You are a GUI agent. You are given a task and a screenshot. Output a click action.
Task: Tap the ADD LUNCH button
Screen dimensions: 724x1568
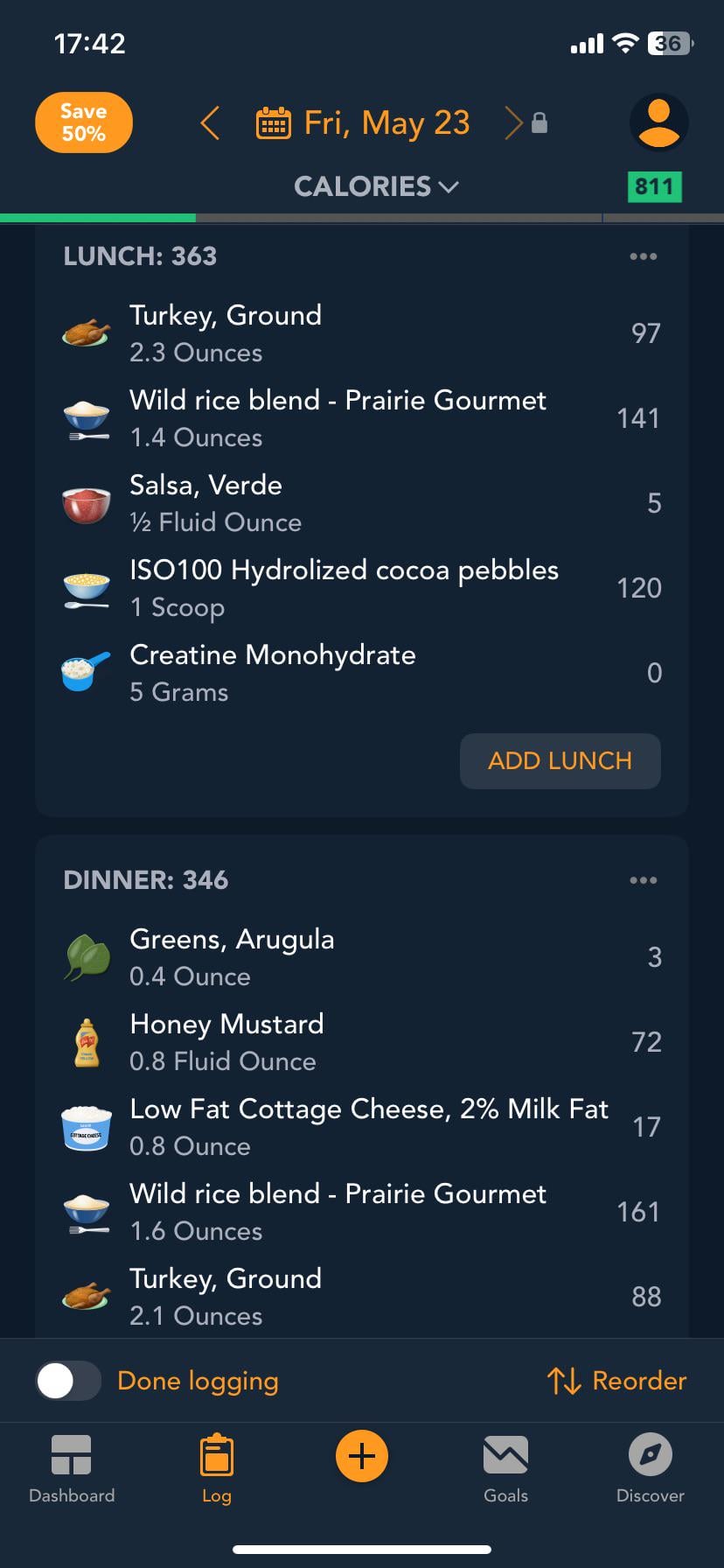[560, 761]
